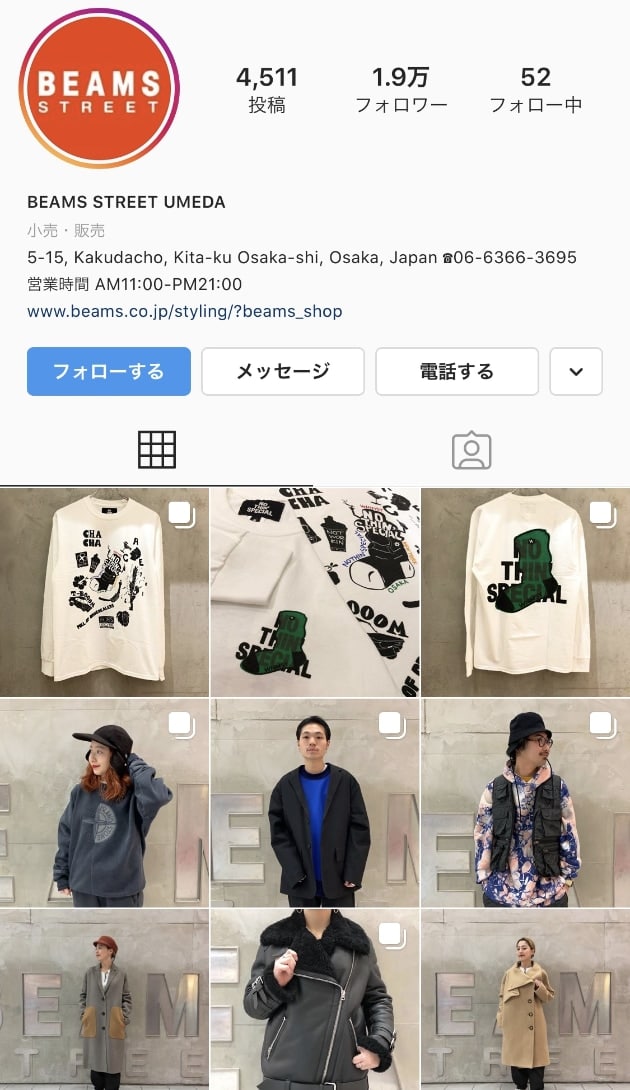Tap 電話する to call the store
The image size is (630, 1090).
coord(456,372)
